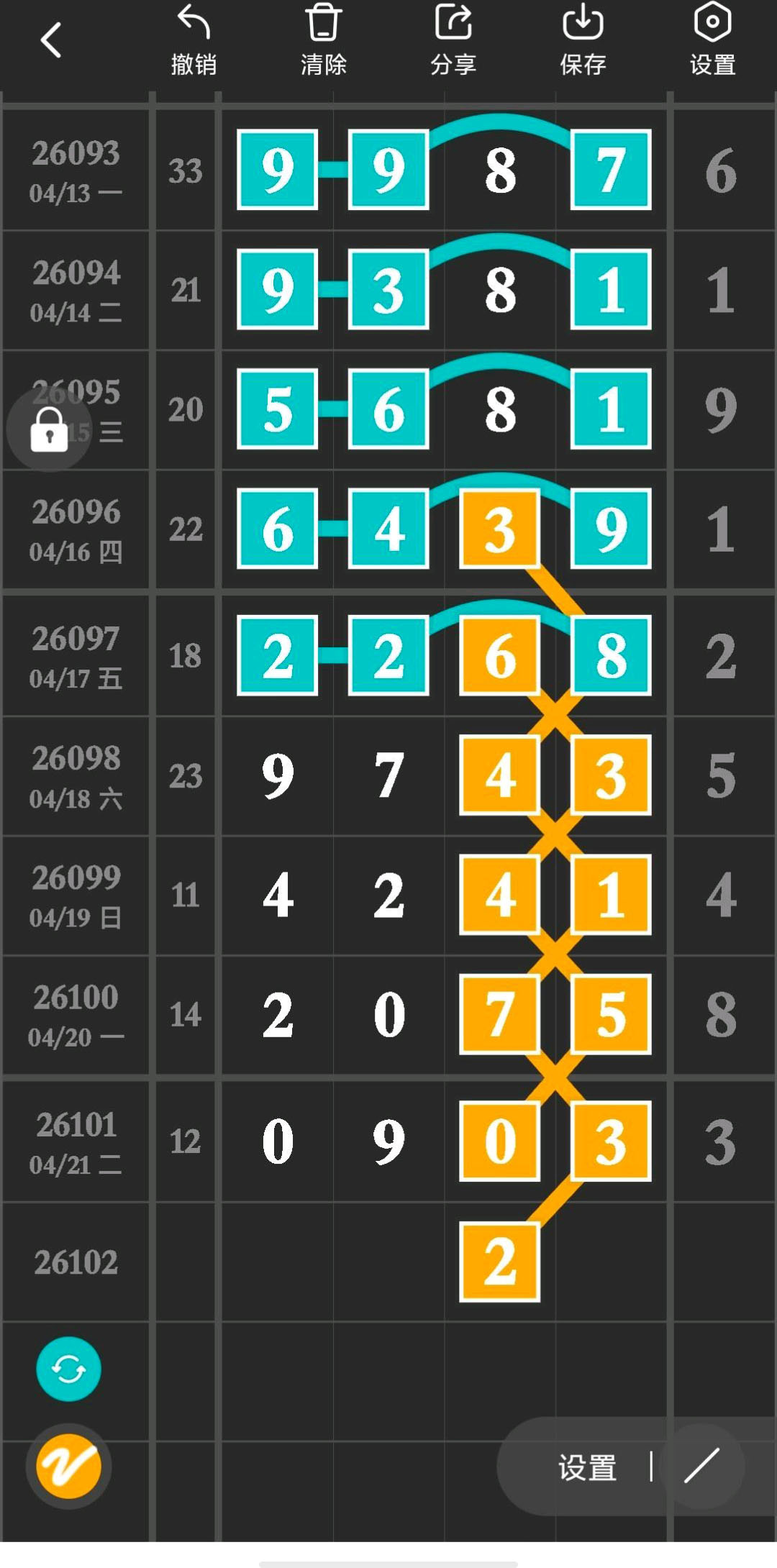Clear all markings with 清除

(323, 41)
